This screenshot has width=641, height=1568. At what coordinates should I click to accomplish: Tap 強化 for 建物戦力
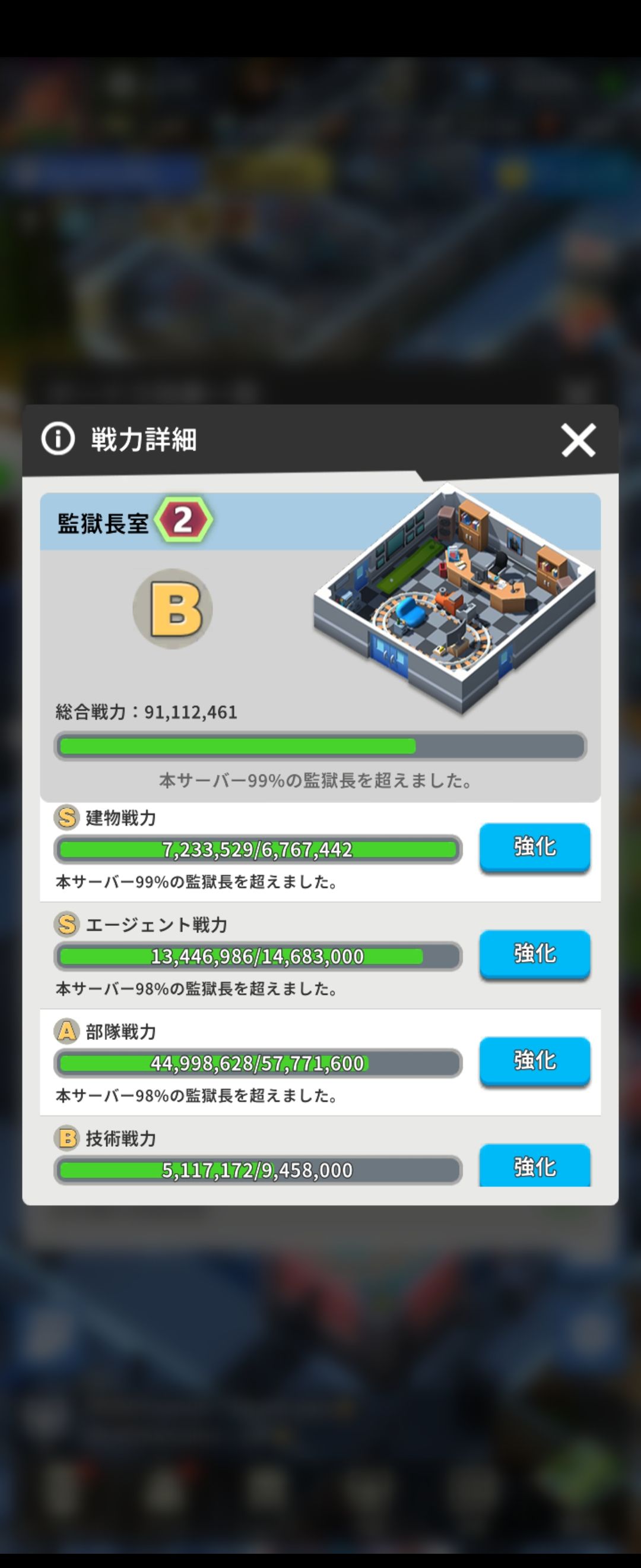(535, 847)
